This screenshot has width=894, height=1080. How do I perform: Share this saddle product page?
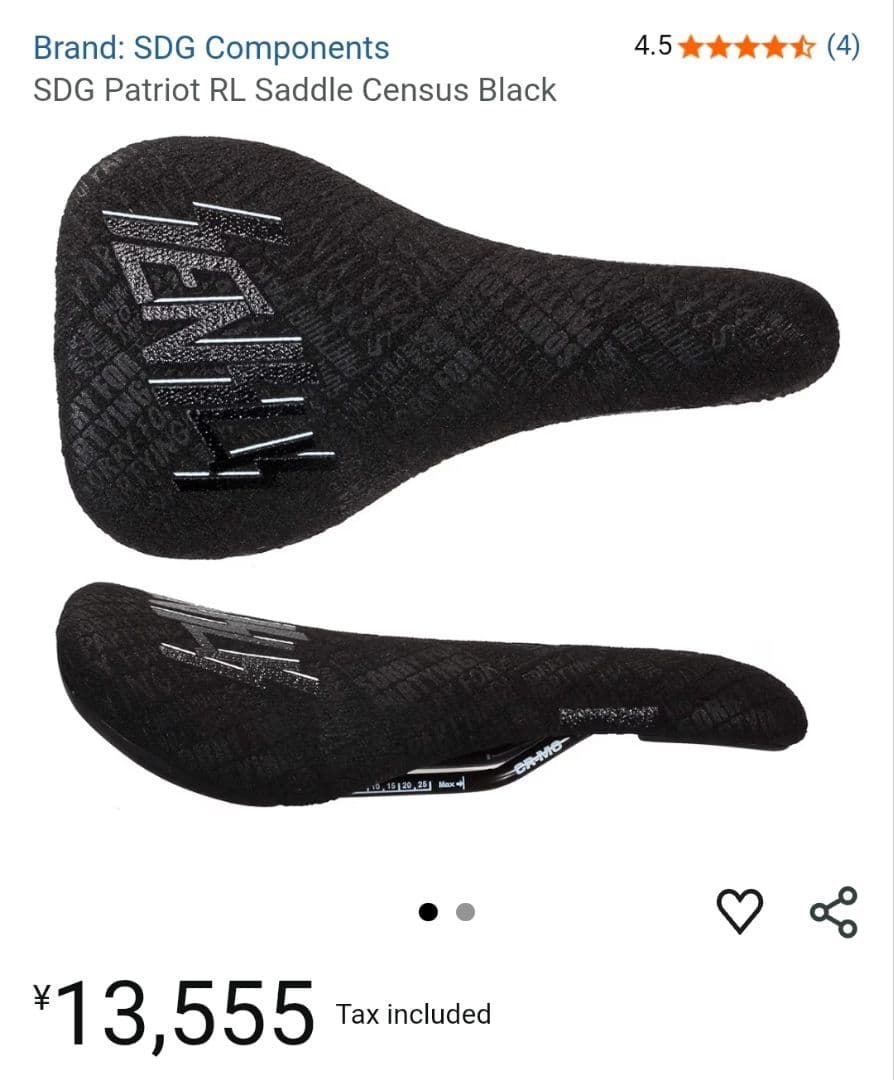pyautogui.click(x=833, y=911)
